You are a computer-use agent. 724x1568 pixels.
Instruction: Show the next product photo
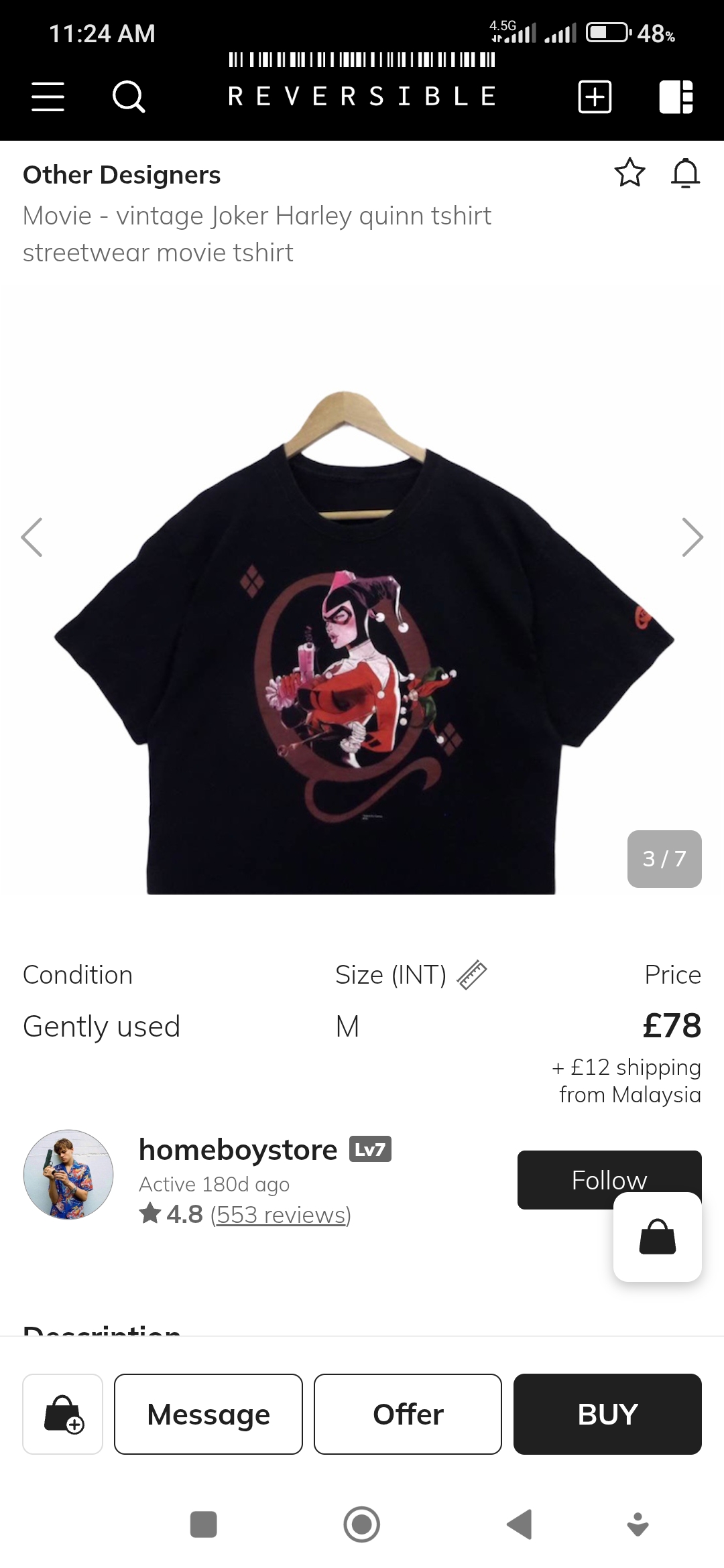pyautogui.click(x=692, y=537)
